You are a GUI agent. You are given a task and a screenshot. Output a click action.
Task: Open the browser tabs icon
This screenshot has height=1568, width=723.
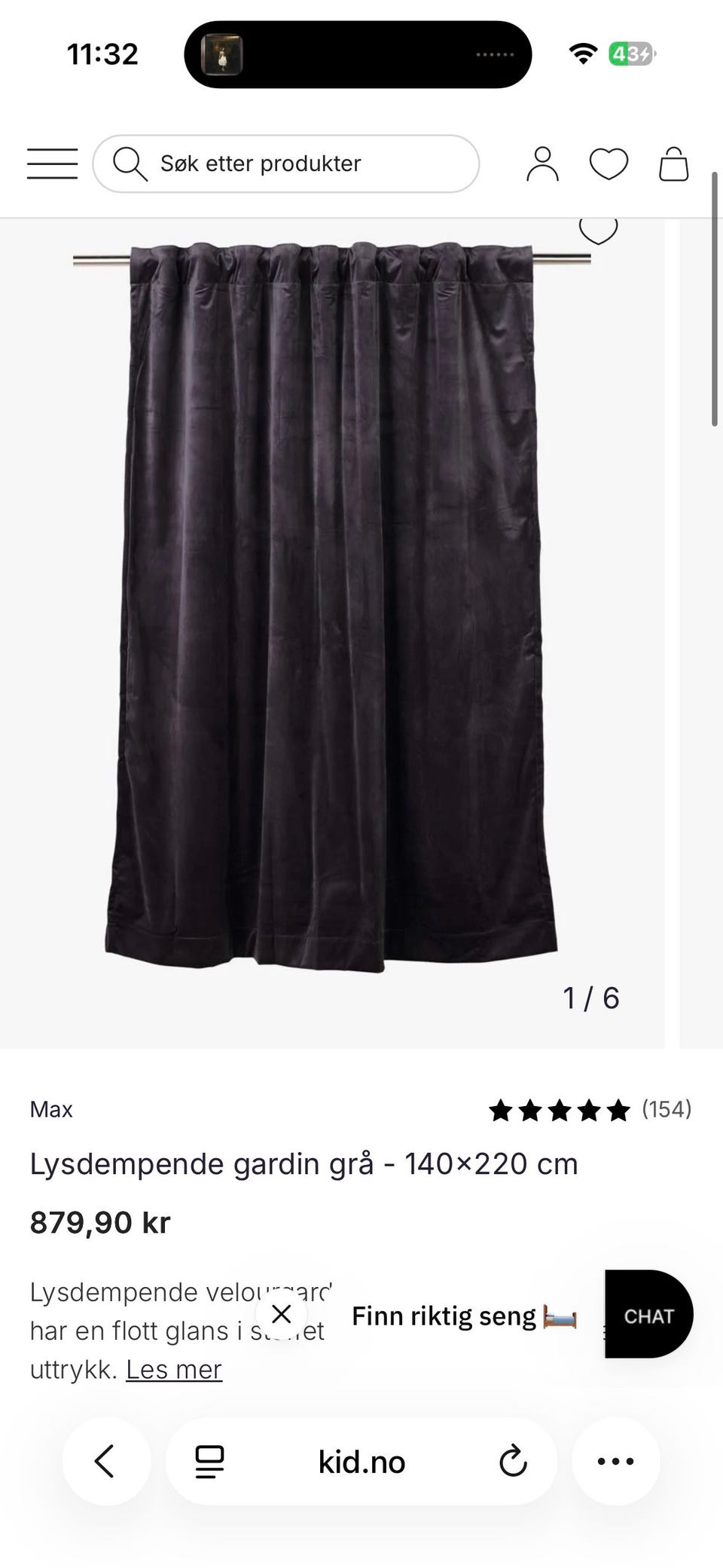[209, 1461]
